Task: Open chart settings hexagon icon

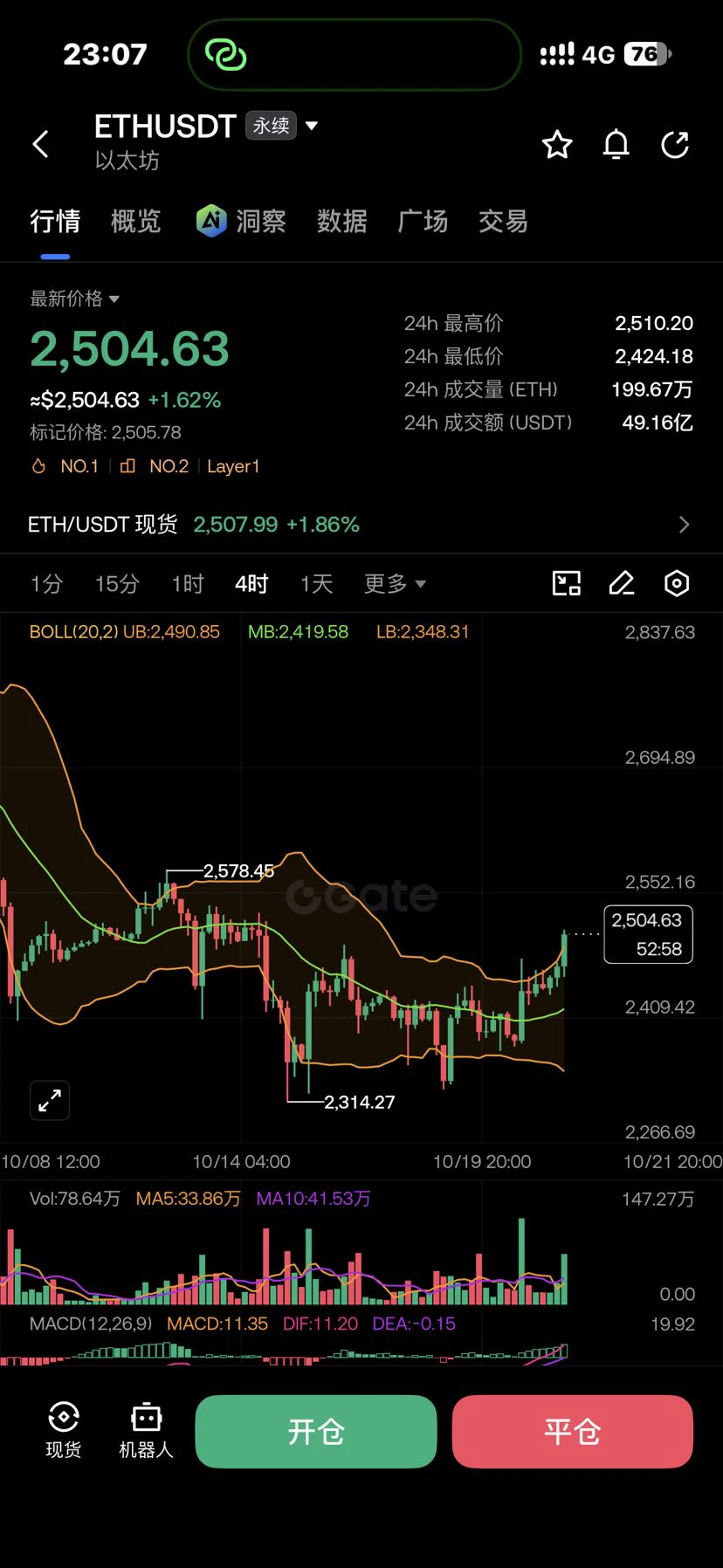Action: point(677,583)
